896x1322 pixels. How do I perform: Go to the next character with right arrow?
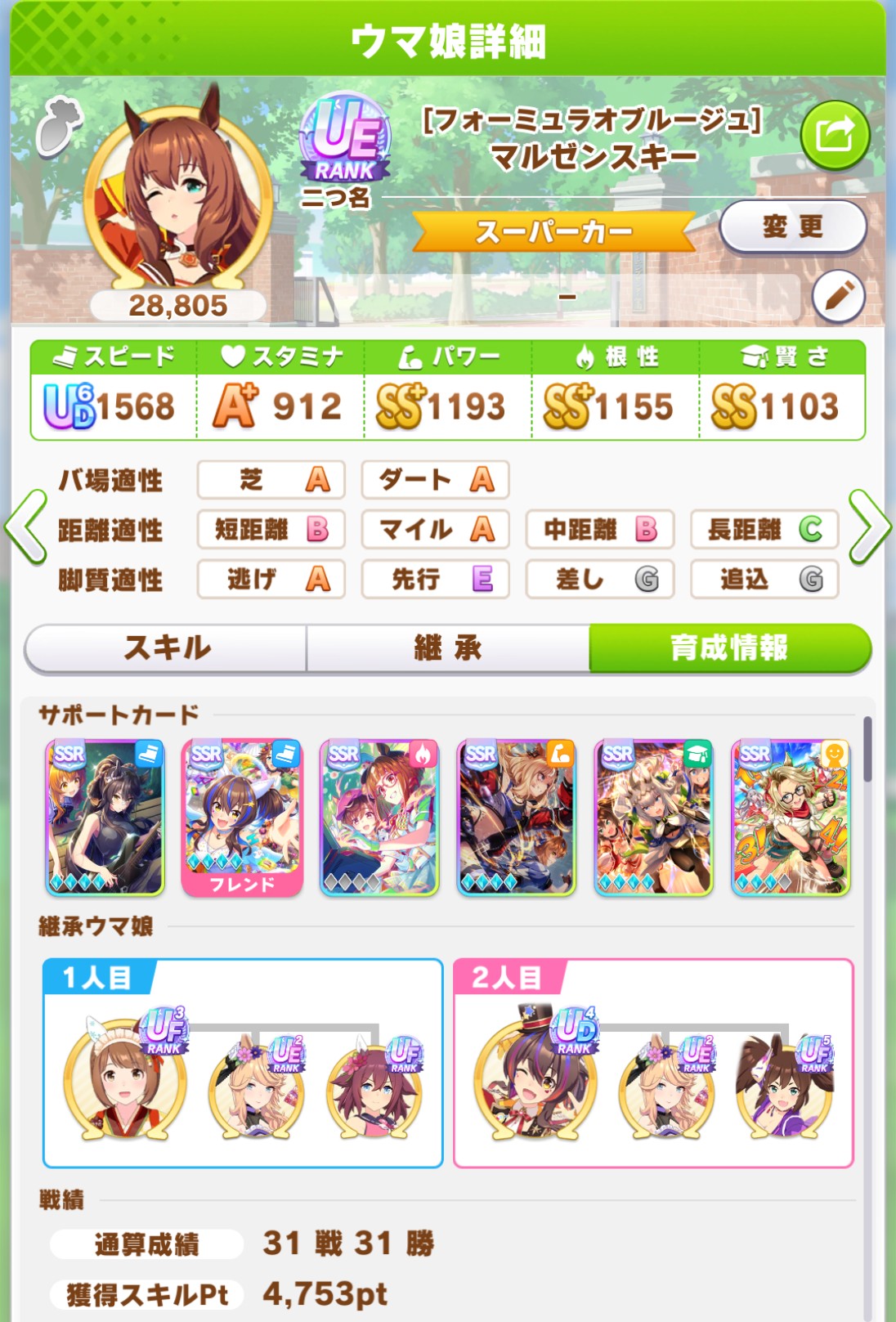(869, 527)
